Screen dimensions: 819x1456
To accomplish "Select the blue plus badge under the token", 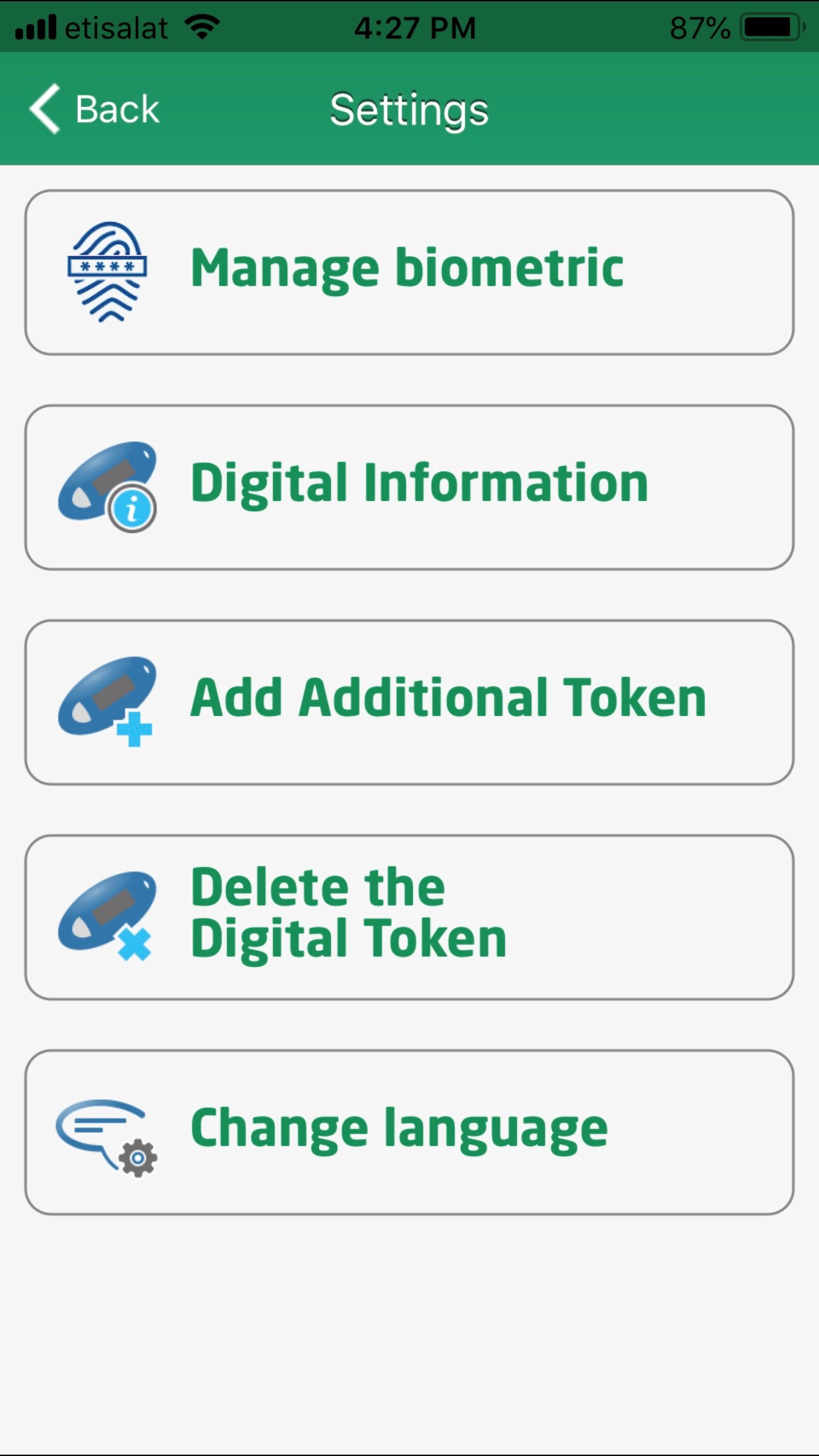I will tap(135, 731).
